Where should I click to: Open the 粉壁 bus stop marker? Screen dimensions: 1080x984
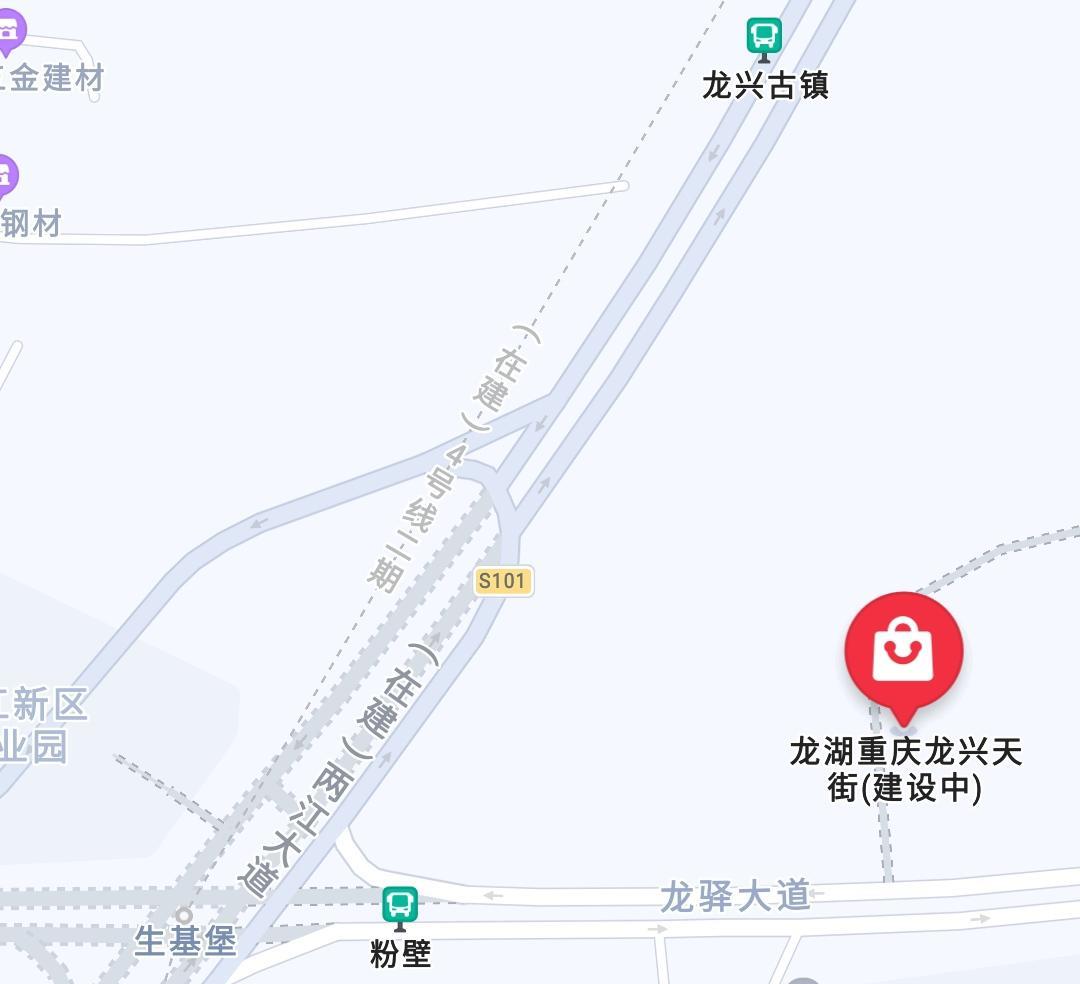(400, 906)
